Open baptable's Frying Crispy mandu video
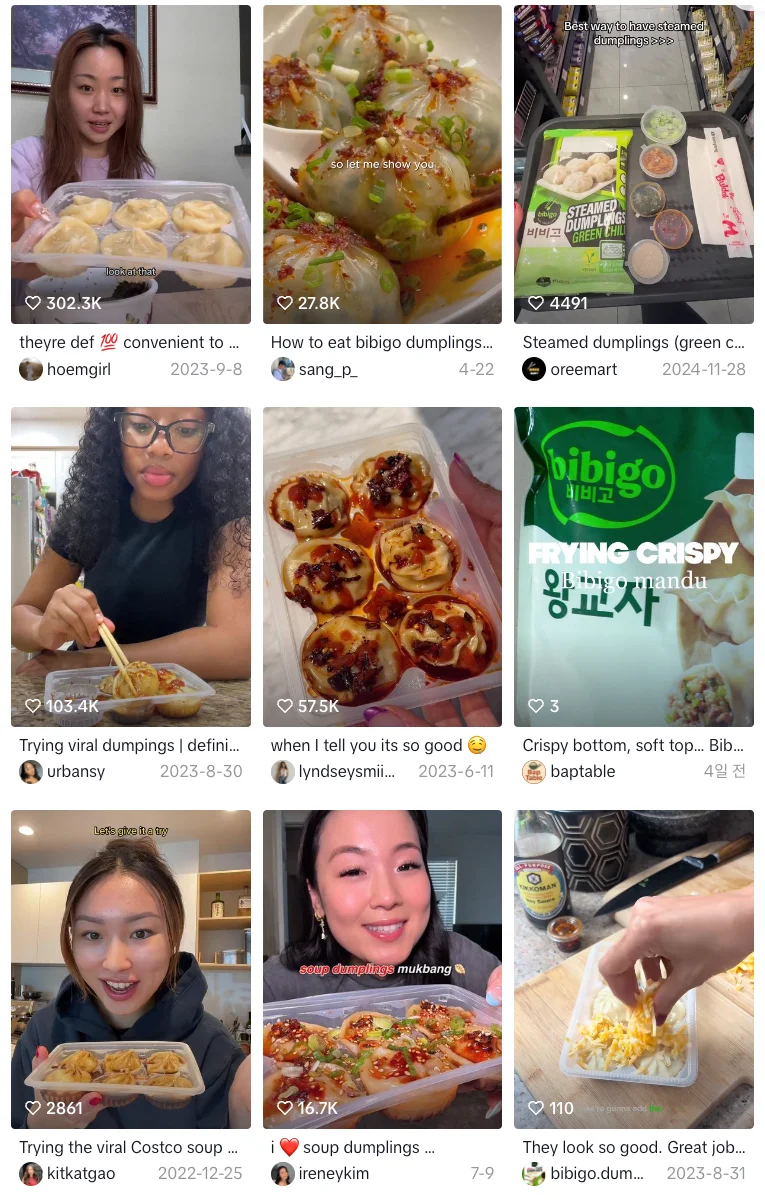 pos(634,566)
